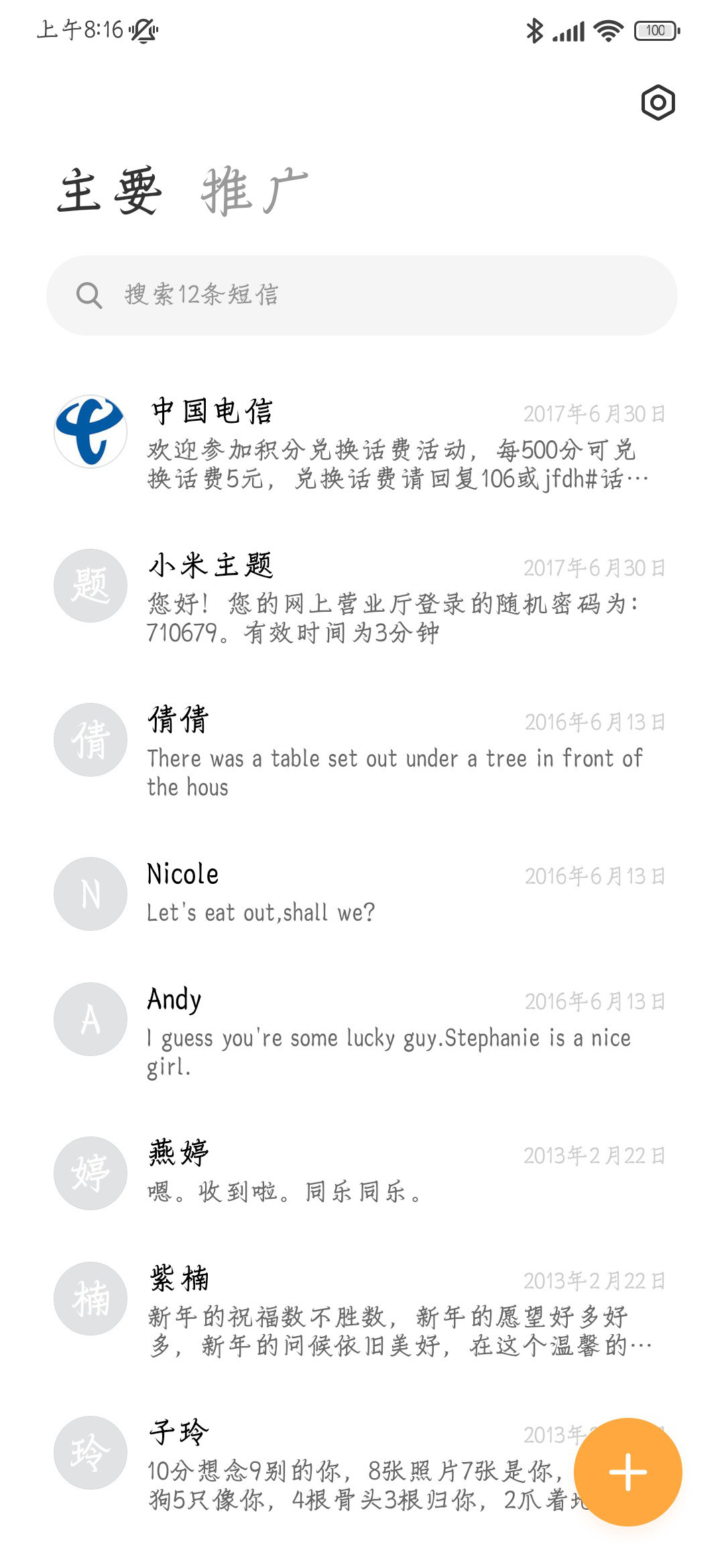Open the settings hexagon icon

coord(658,103)
